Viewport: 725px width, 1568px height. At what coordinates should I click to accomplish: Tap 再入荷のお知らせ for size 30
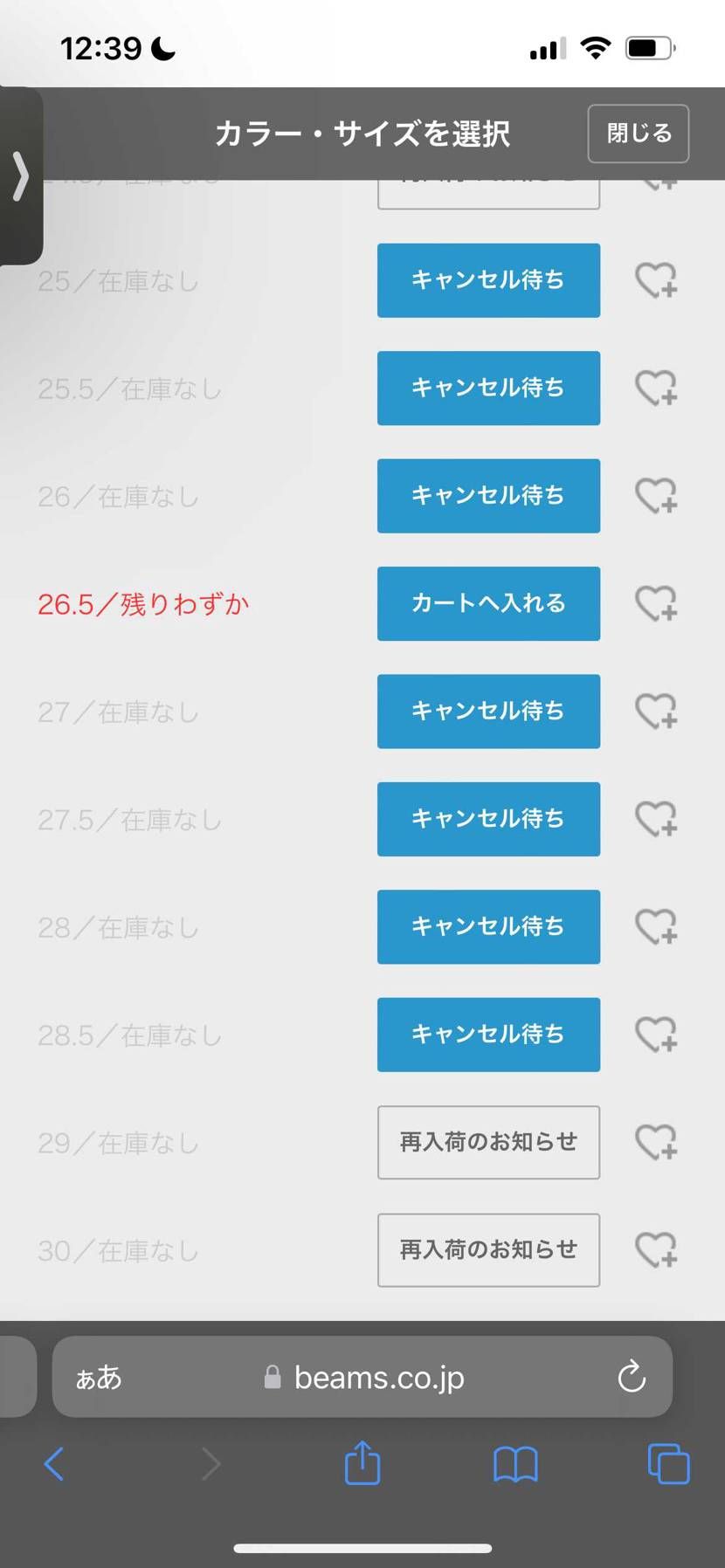click(x=487, y=1250)
